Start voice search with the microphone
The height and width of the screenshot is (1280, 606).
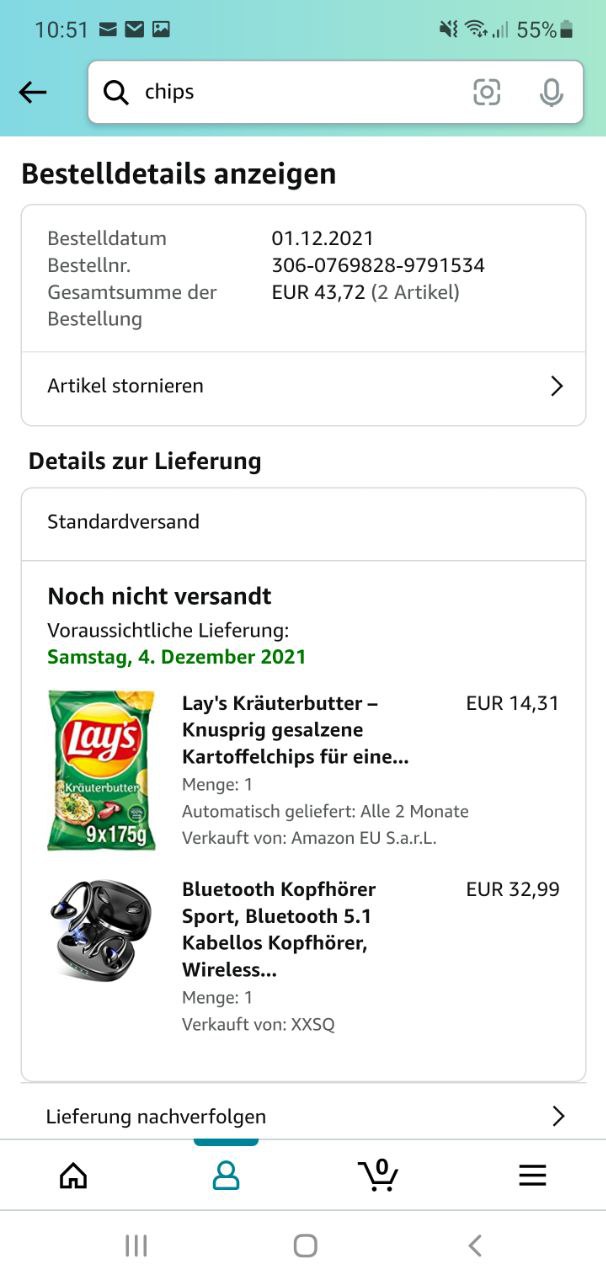pos(550,93)
